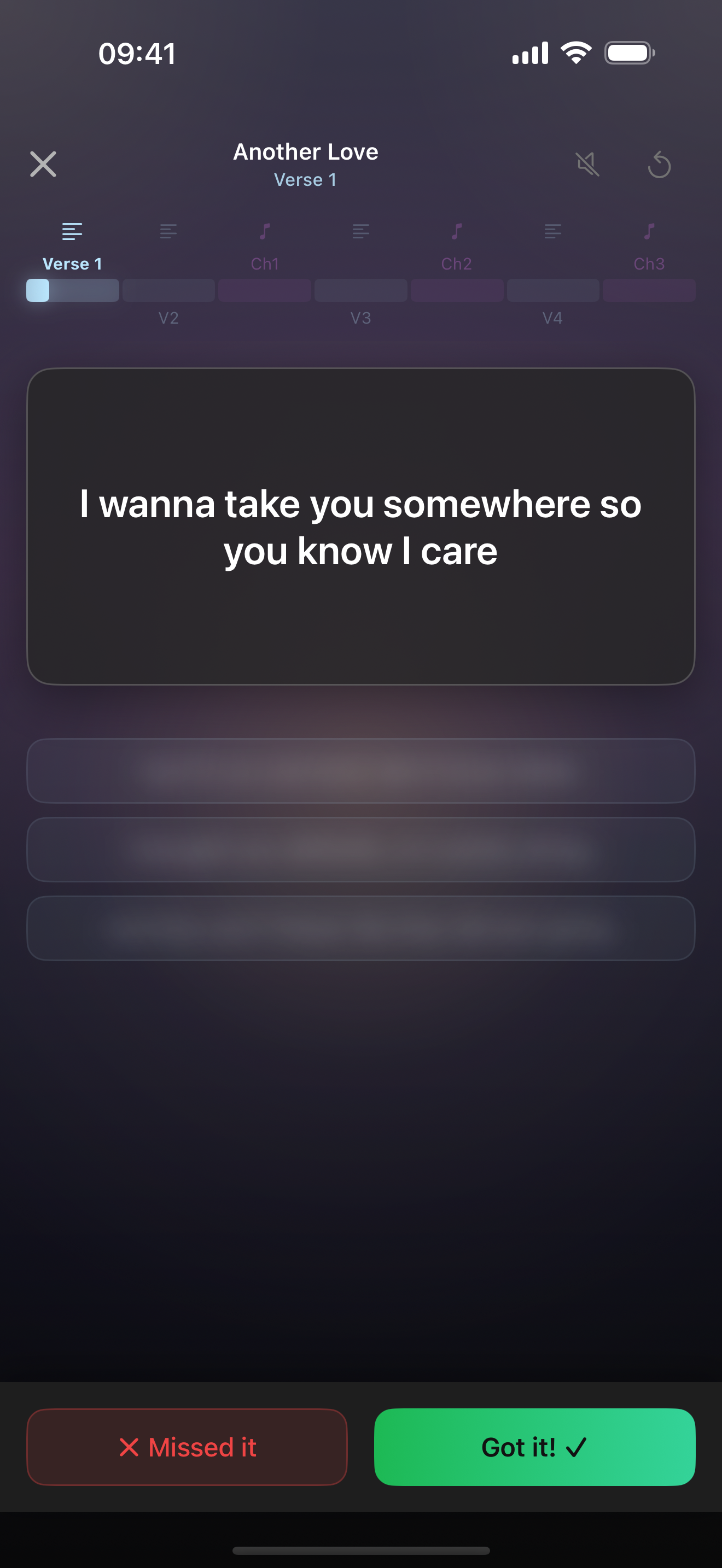Screen dimensions: 722x1568
Task: Select the Ch3 section segment
Action: tap(649, 290)
